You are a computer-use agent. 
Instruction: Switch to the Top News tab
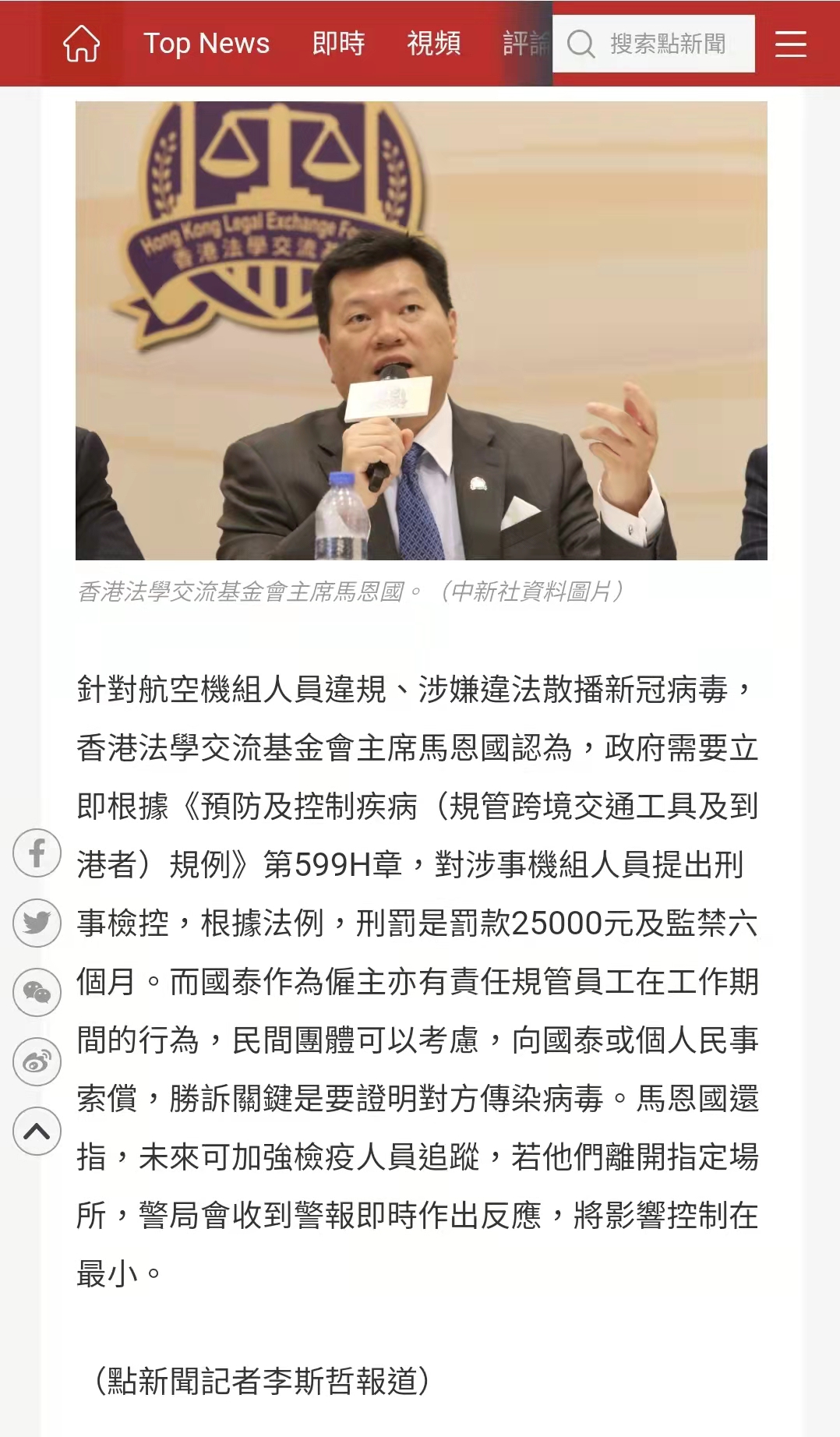pos(206,43)
